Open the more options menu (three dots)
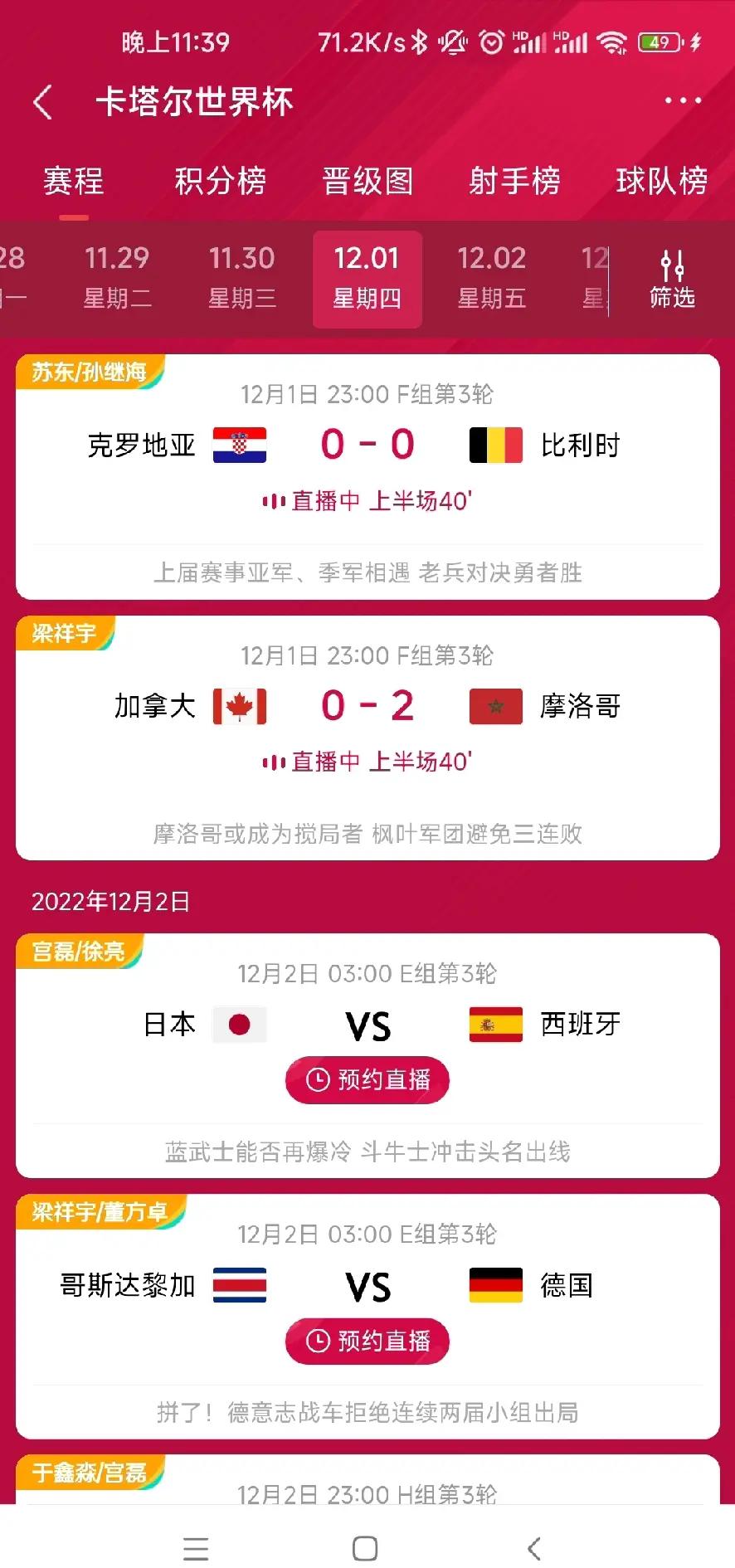Image resolution: width=735 pixels, height=1568 pixels. point(682,100)
